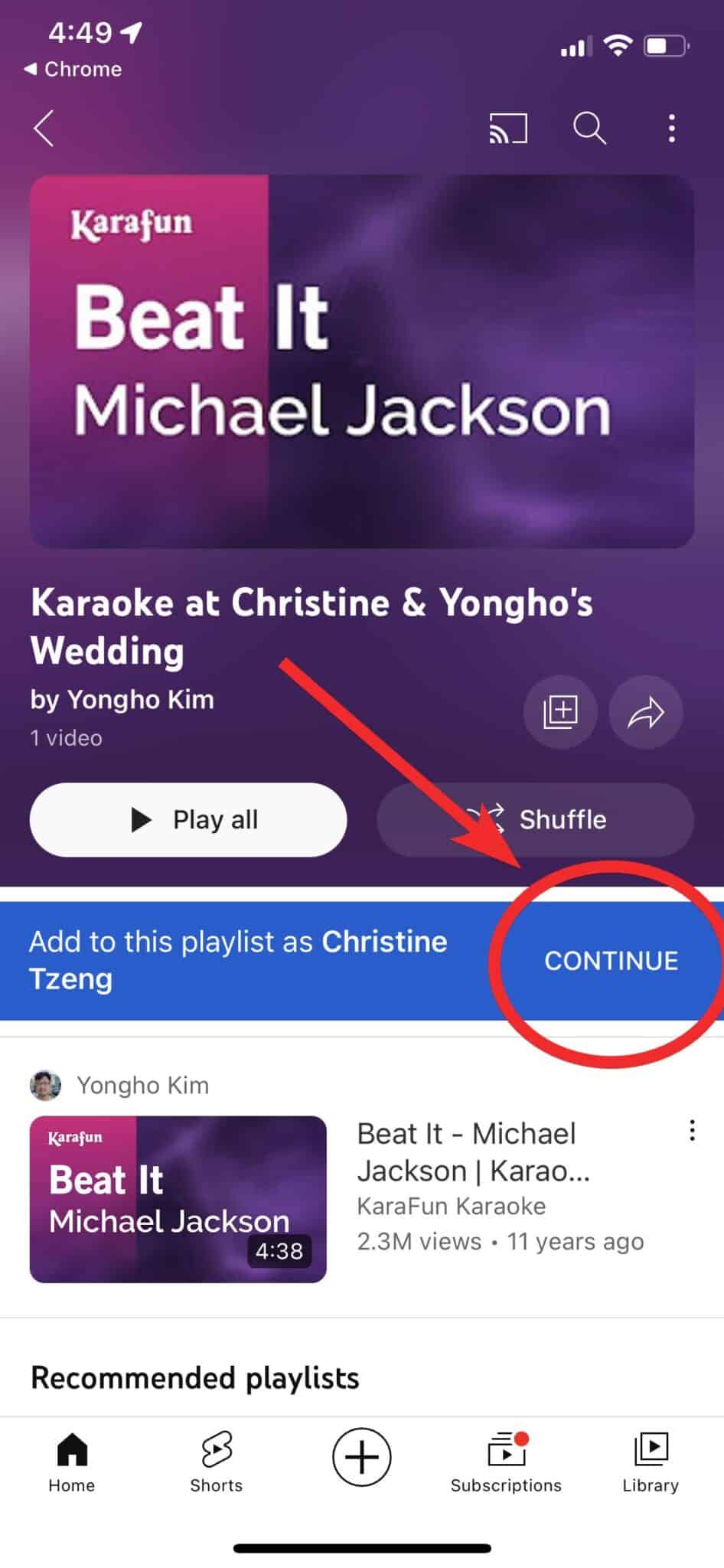
Task: Open the top overflow menu
Action: pos(671,128)
